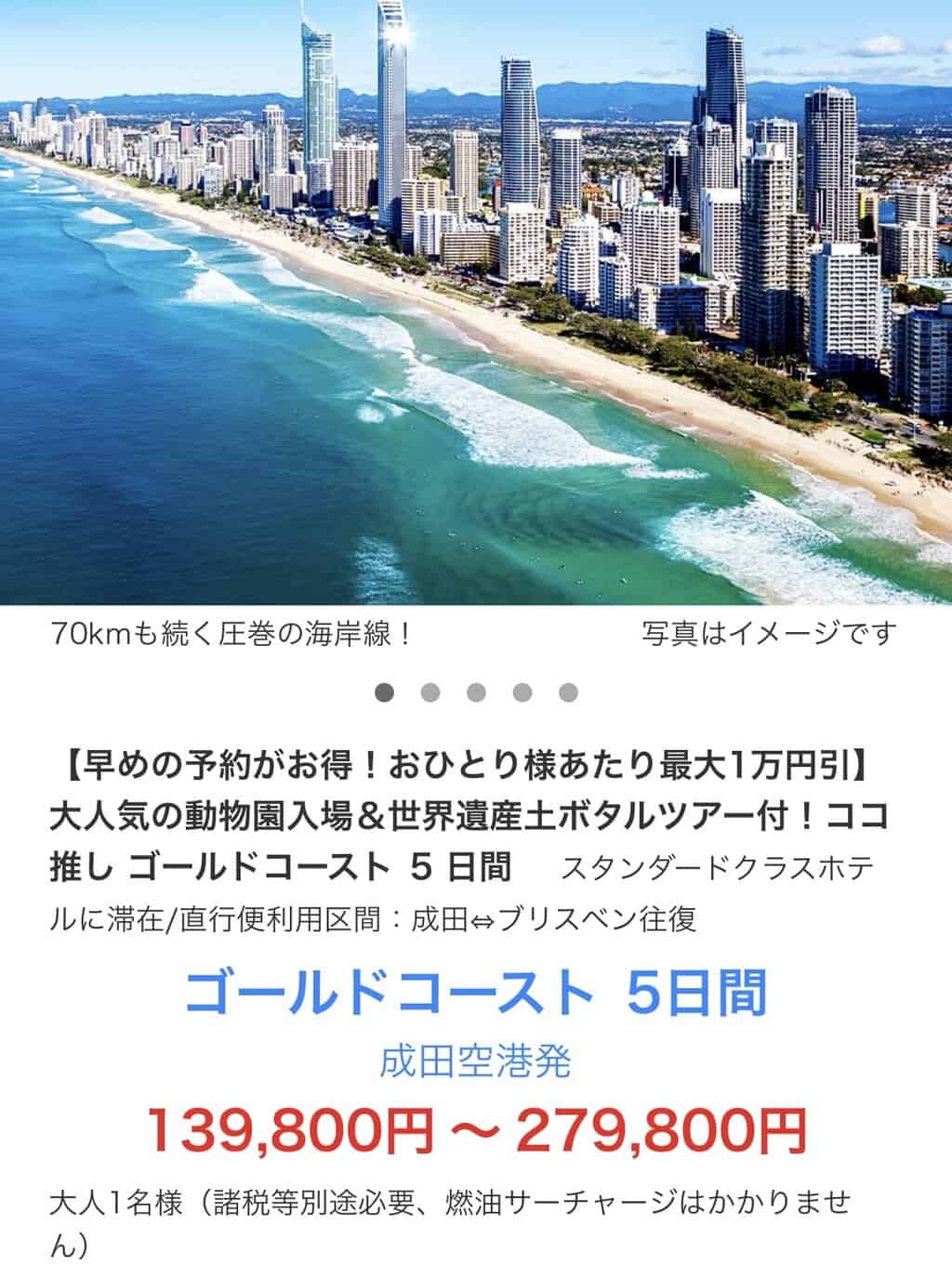The width and height of the screenshot is (952, 1265).
Task: Go to the fourth carousel photo dot
Action: pyautogui.click(x=522, y=692)
